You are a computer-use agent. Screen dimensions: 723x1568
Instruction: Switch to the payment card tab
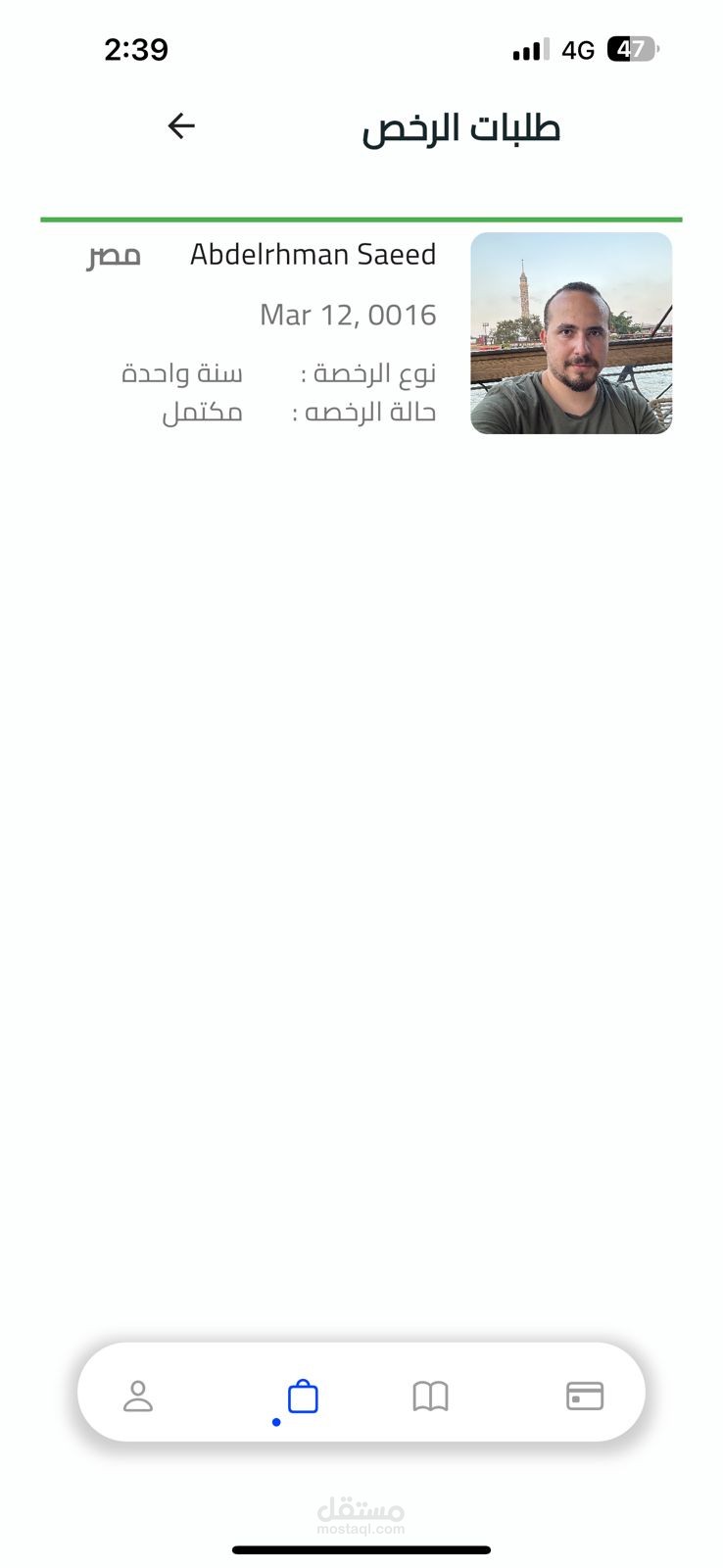click(585, 1396)
